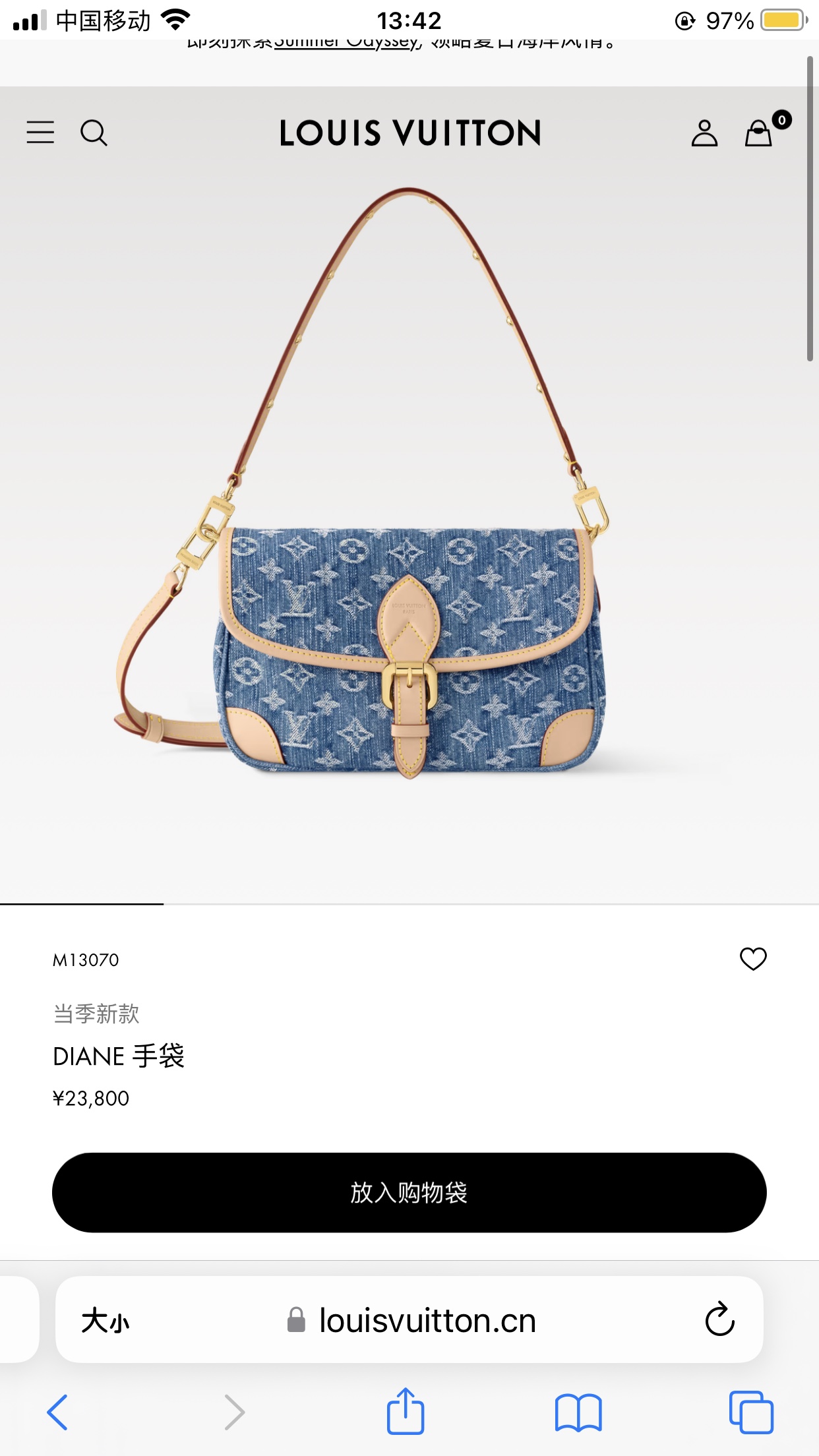Open the 大小 page settings menu
Viewport: 819px width, 1456px height.
(106, 1321)
